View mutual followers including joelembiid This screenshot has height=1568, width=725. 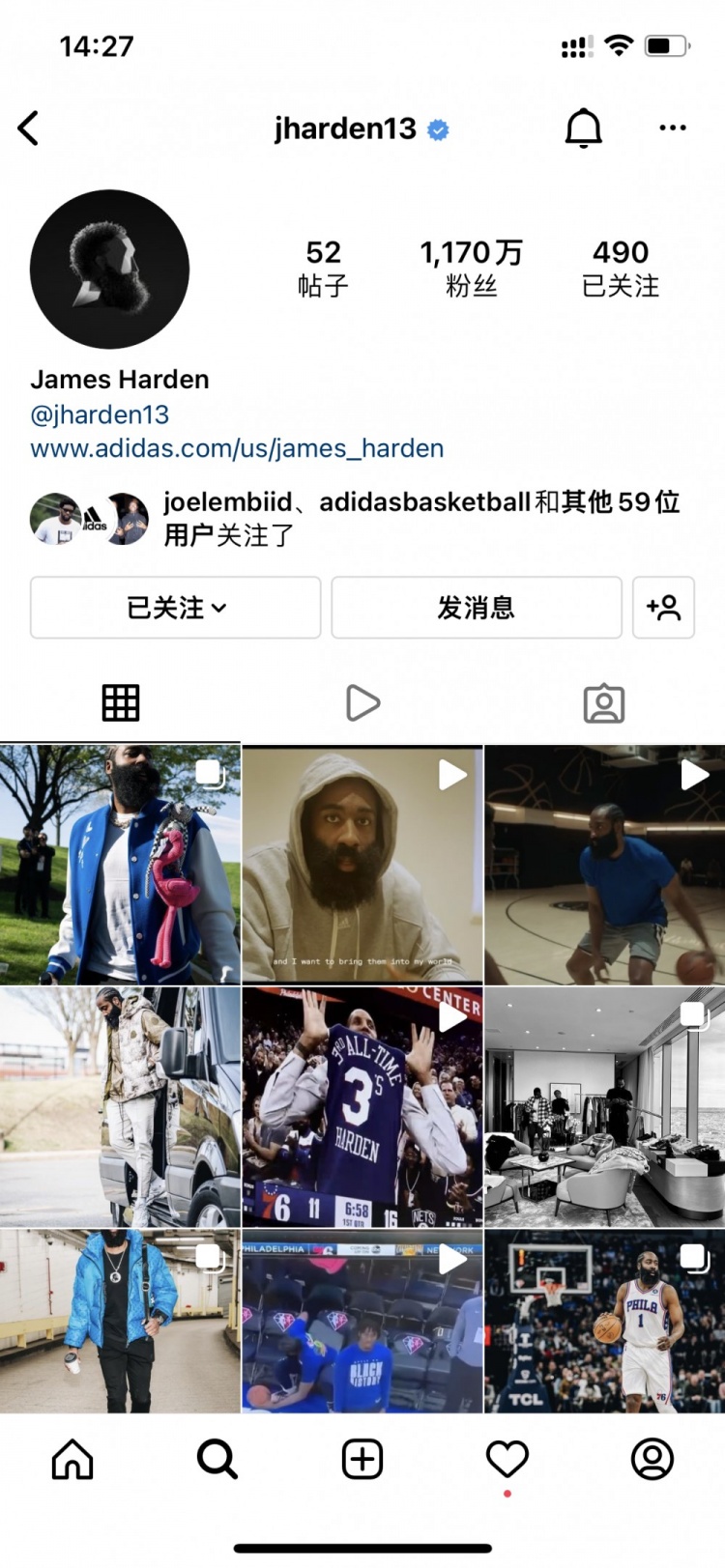pos(420,518)
